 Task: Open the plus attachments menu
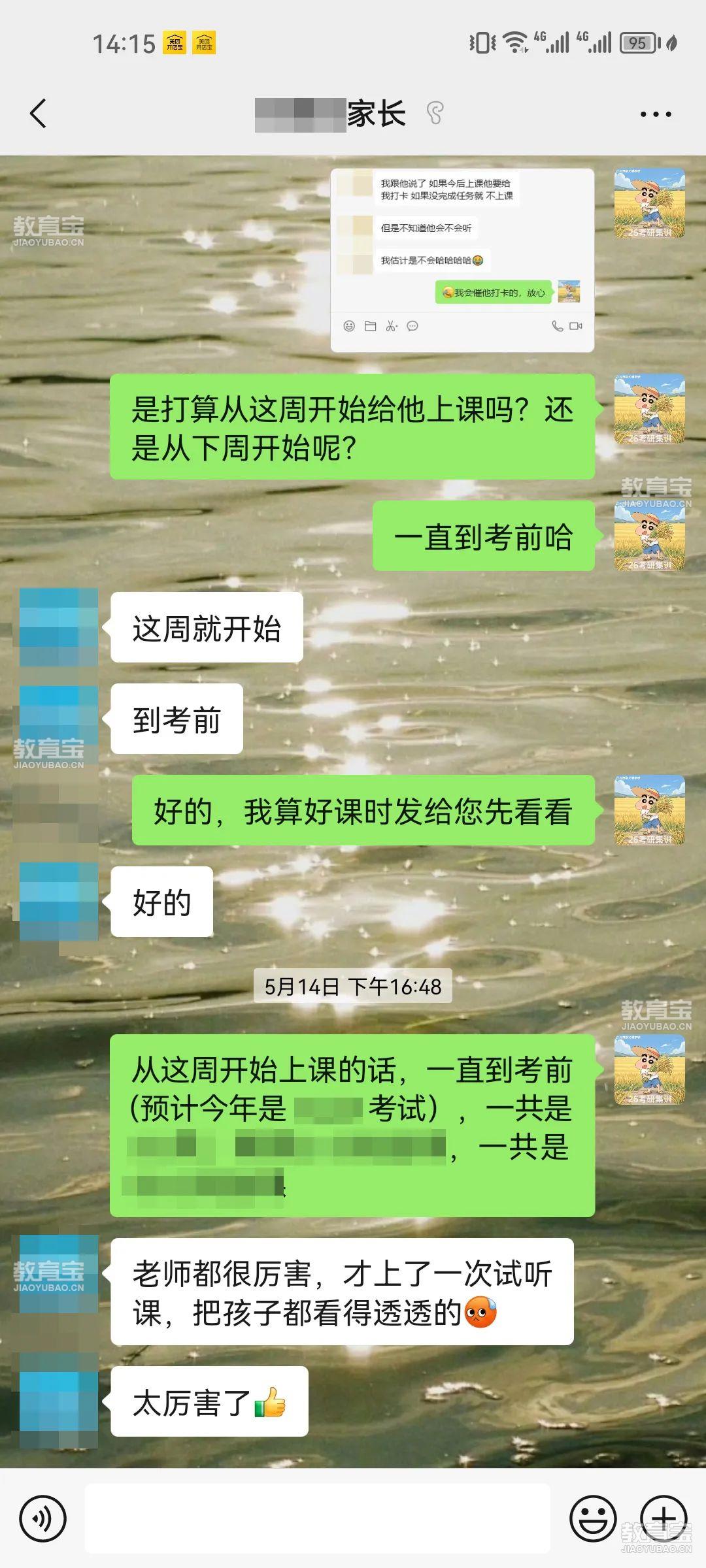[x=663, y=1518]
